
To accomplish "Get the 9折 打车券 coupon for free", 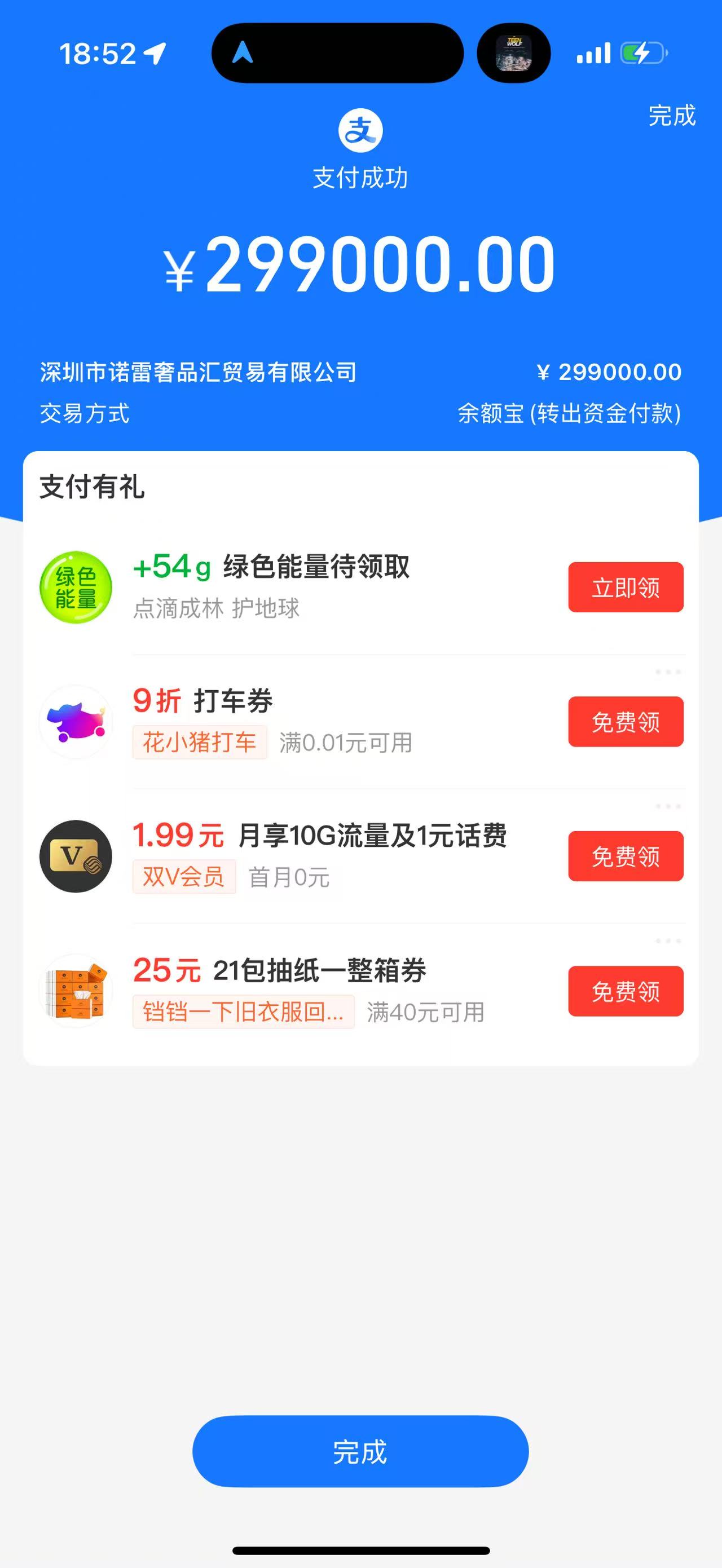I will [x=625, y=722].
